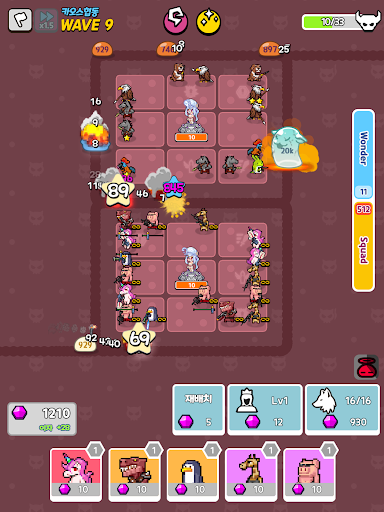Buy the pig card
Image resolution: width=384 pixels, height=512 pixels.
click(309, 474)
